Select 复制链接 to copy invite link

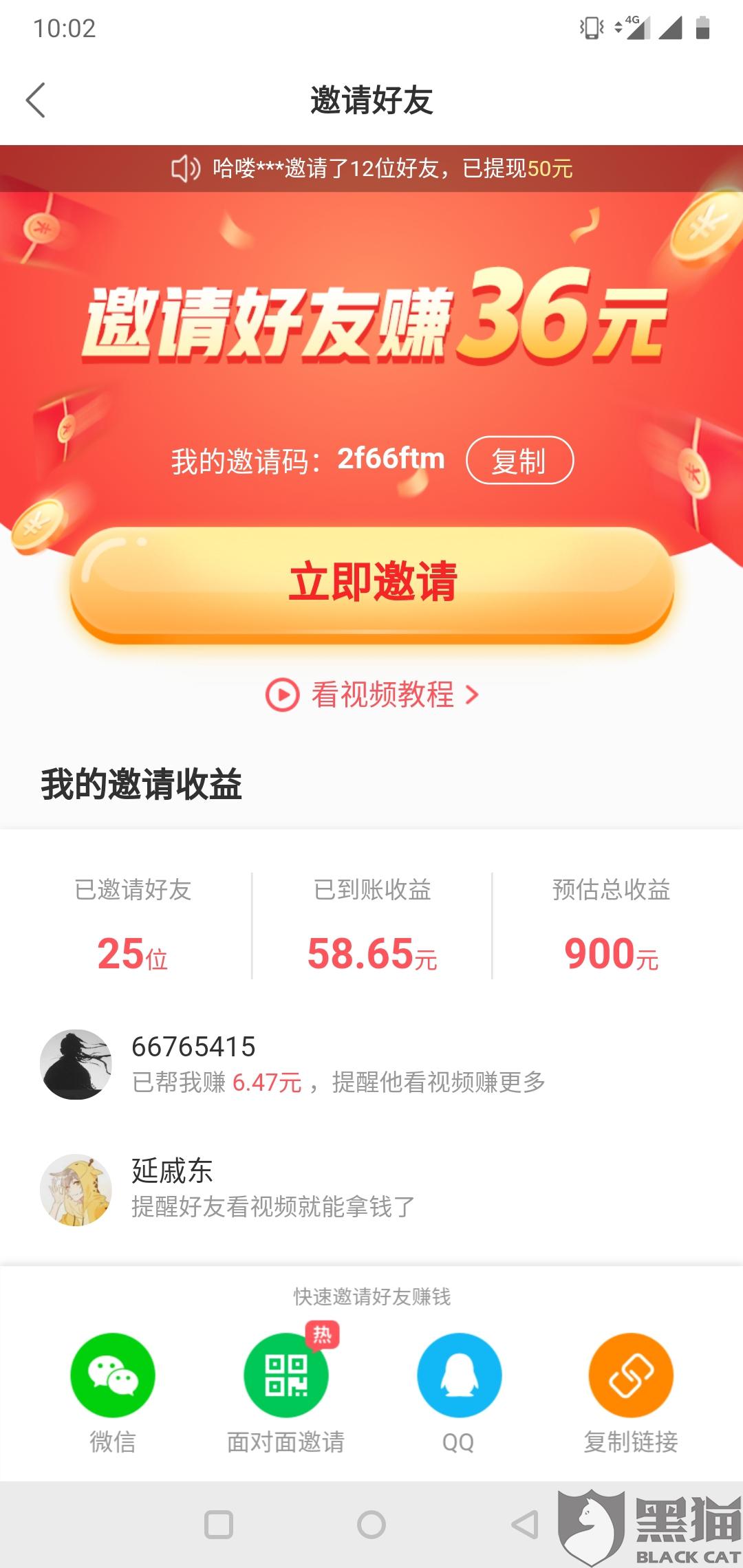[631, 1375]
